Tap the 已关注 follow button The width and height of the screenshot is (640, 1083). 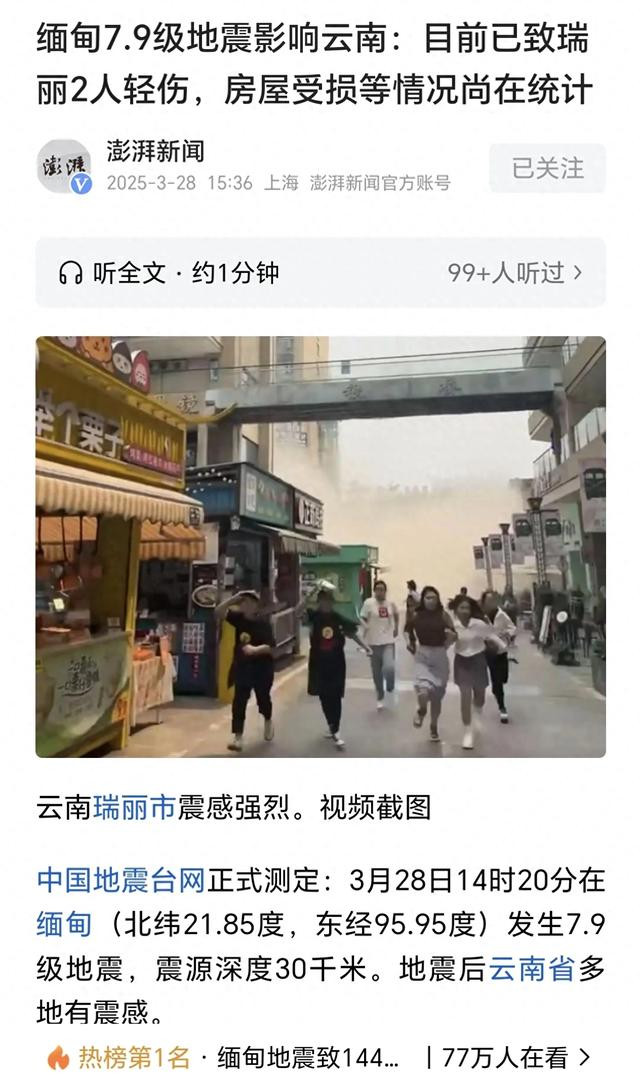tap(547, 169)
